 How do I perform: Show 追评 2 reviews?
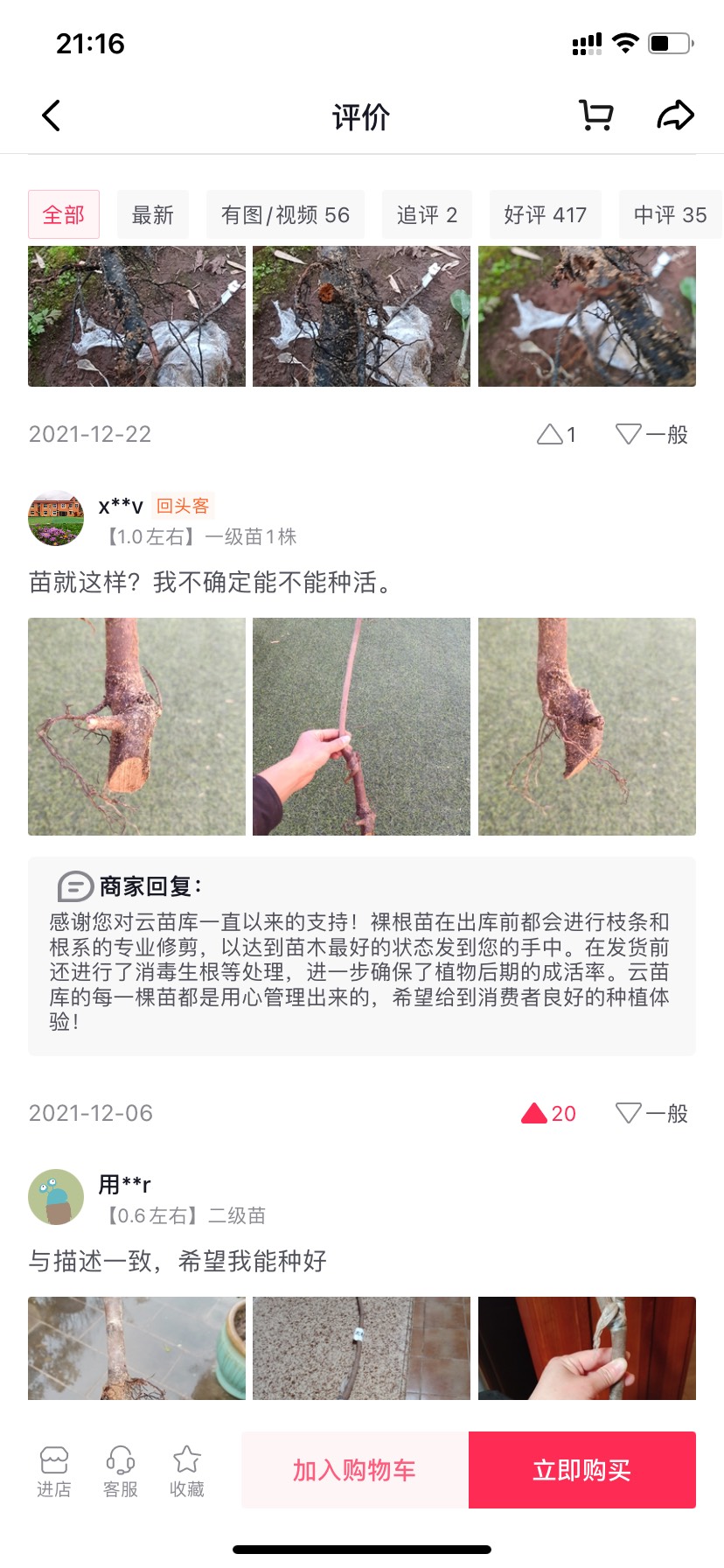(x=427, y=214)
